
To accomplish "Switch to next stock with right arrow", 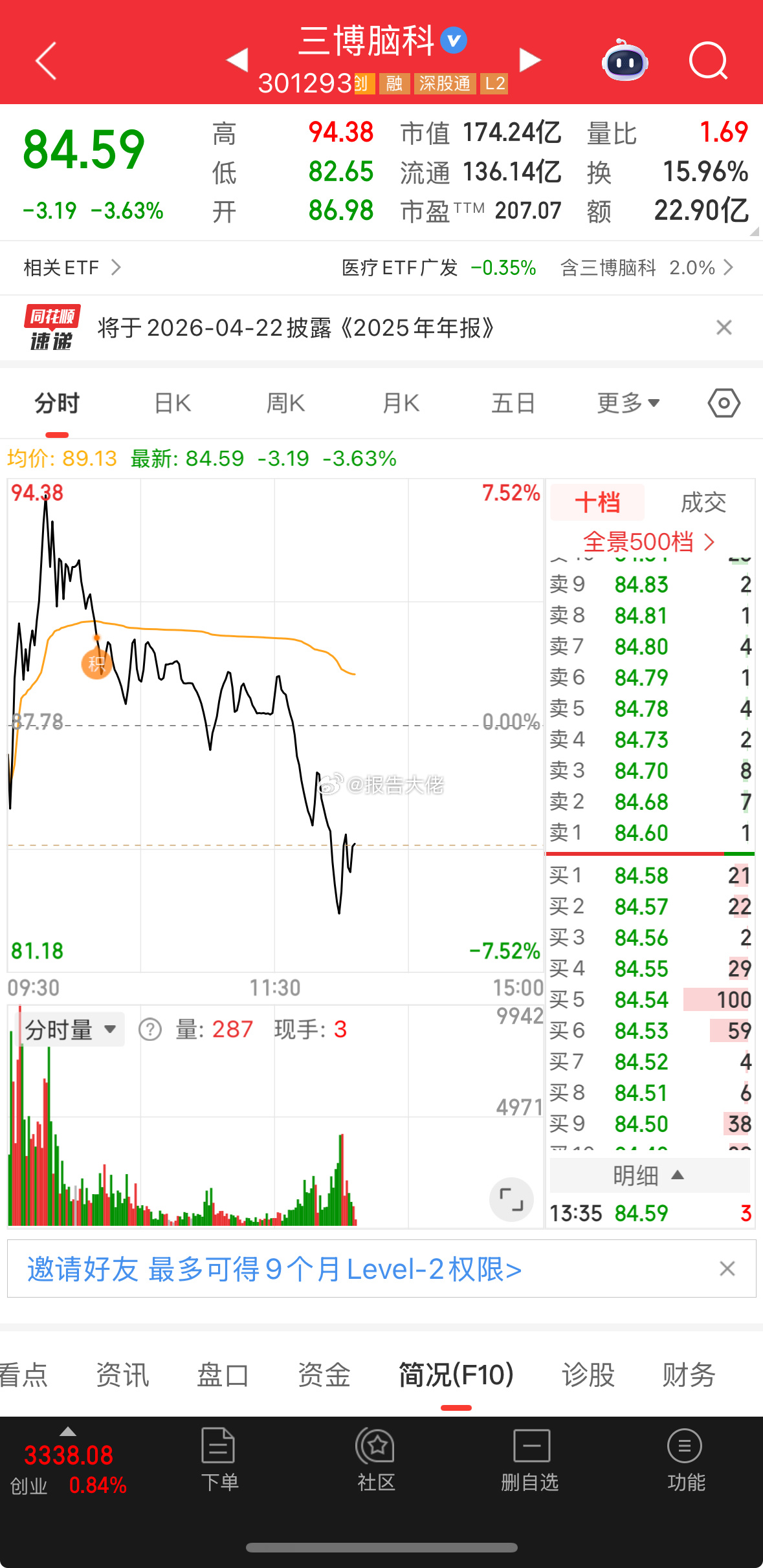I will pos(530,59).
